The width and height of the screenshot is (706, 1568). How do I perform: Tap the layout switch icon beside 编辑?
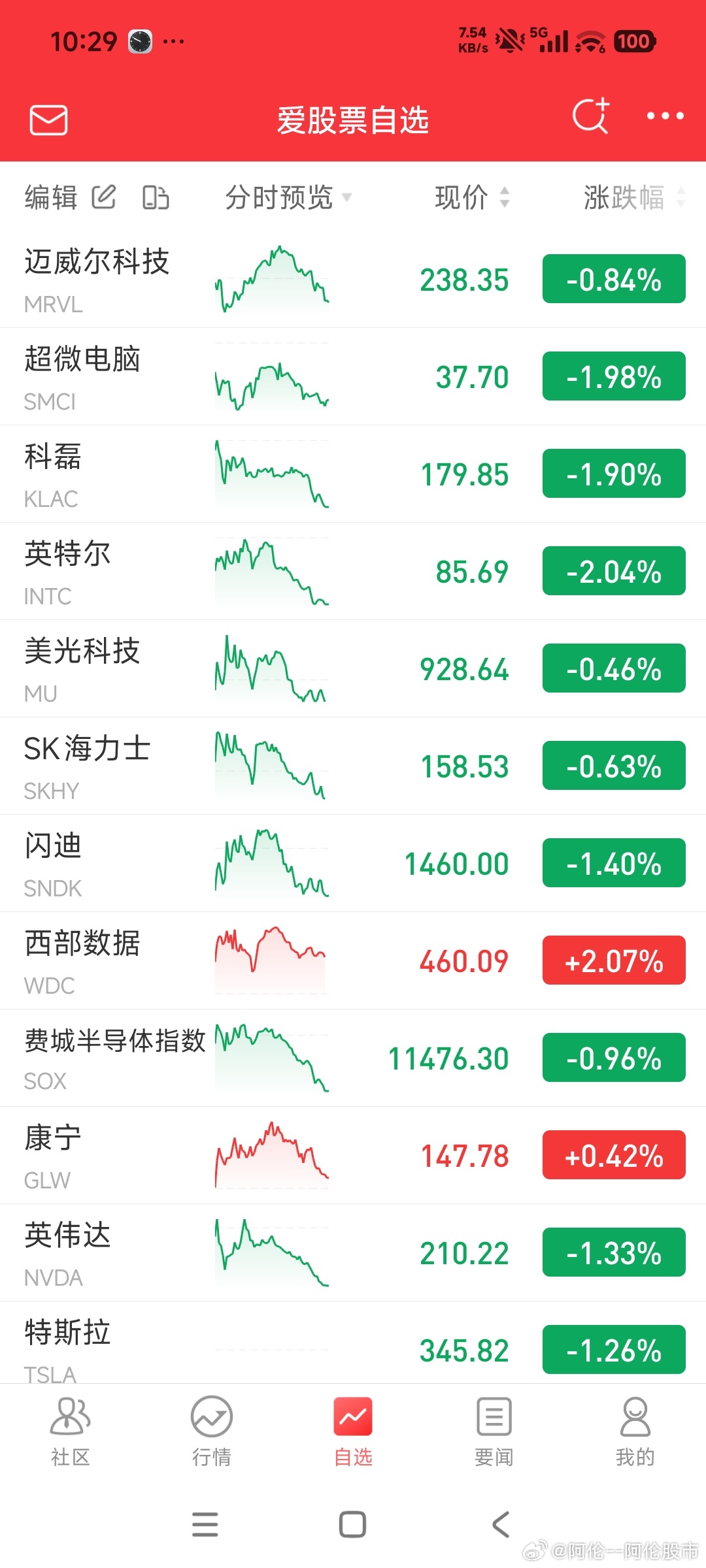[x=156, y=197]
